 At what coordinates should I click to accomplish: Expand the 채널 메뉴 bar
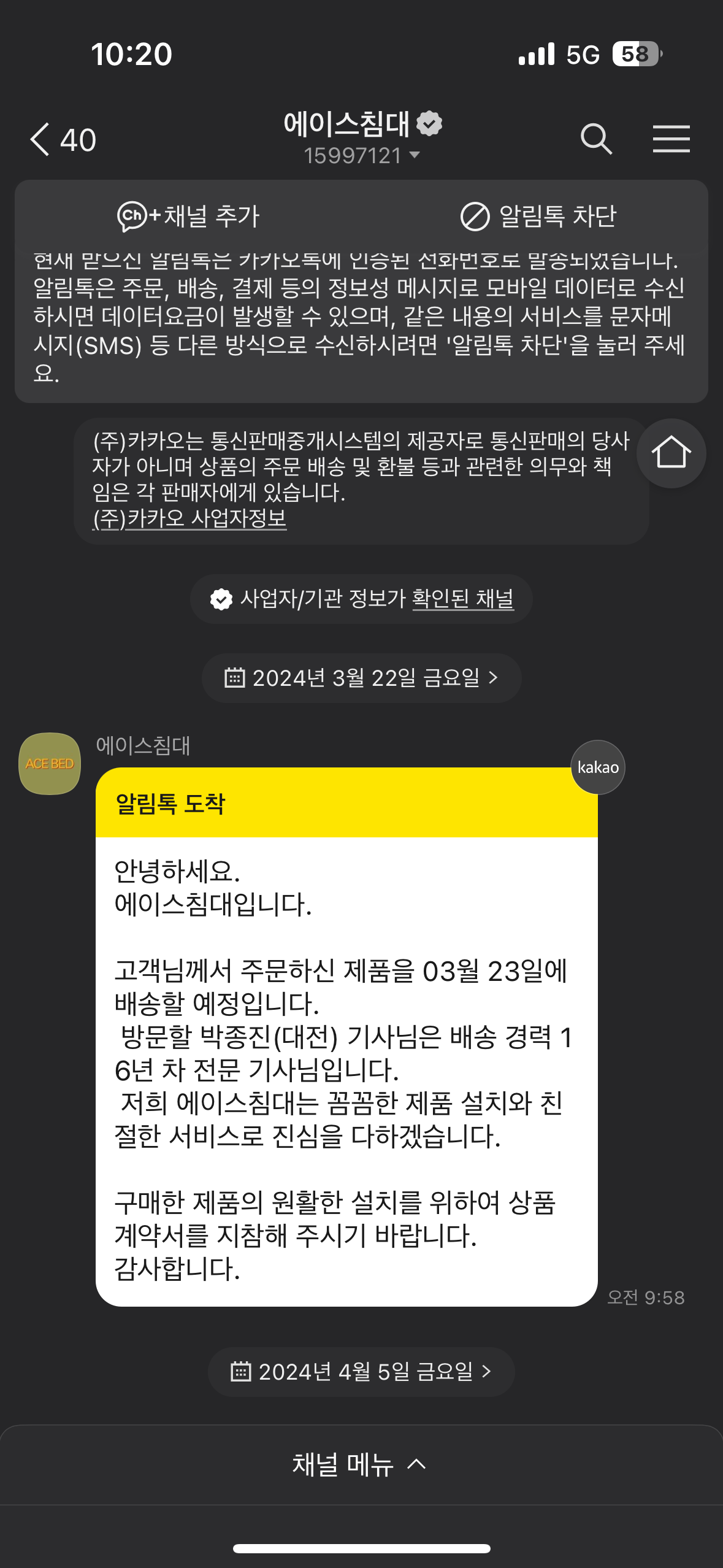pyautogui.click(x=361, y=1464)
